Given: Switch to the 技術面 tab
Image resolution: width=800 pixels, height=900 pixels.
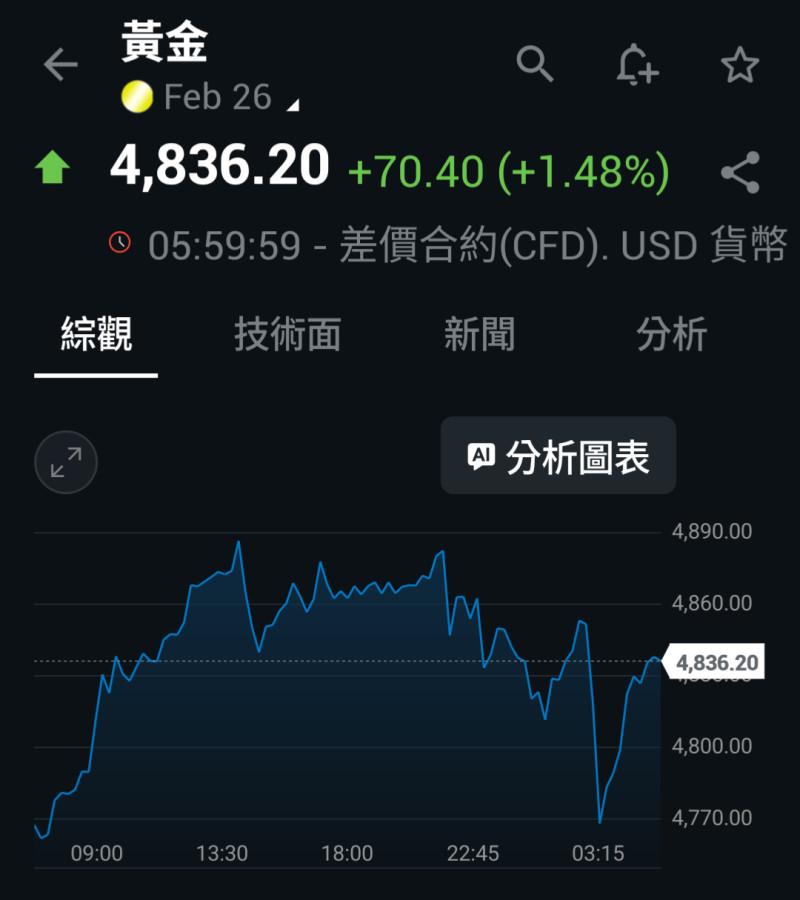Looking at the screenshot, I should point(287,334).
